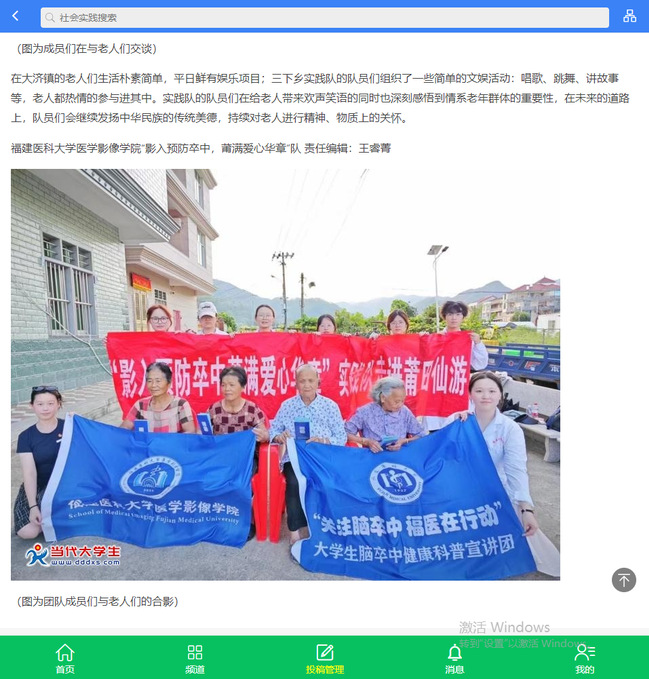Image resolution: width=649 pixels, height=679 pixels.
Task: Open the 消息 notifications tab
Action: point(455,658)
